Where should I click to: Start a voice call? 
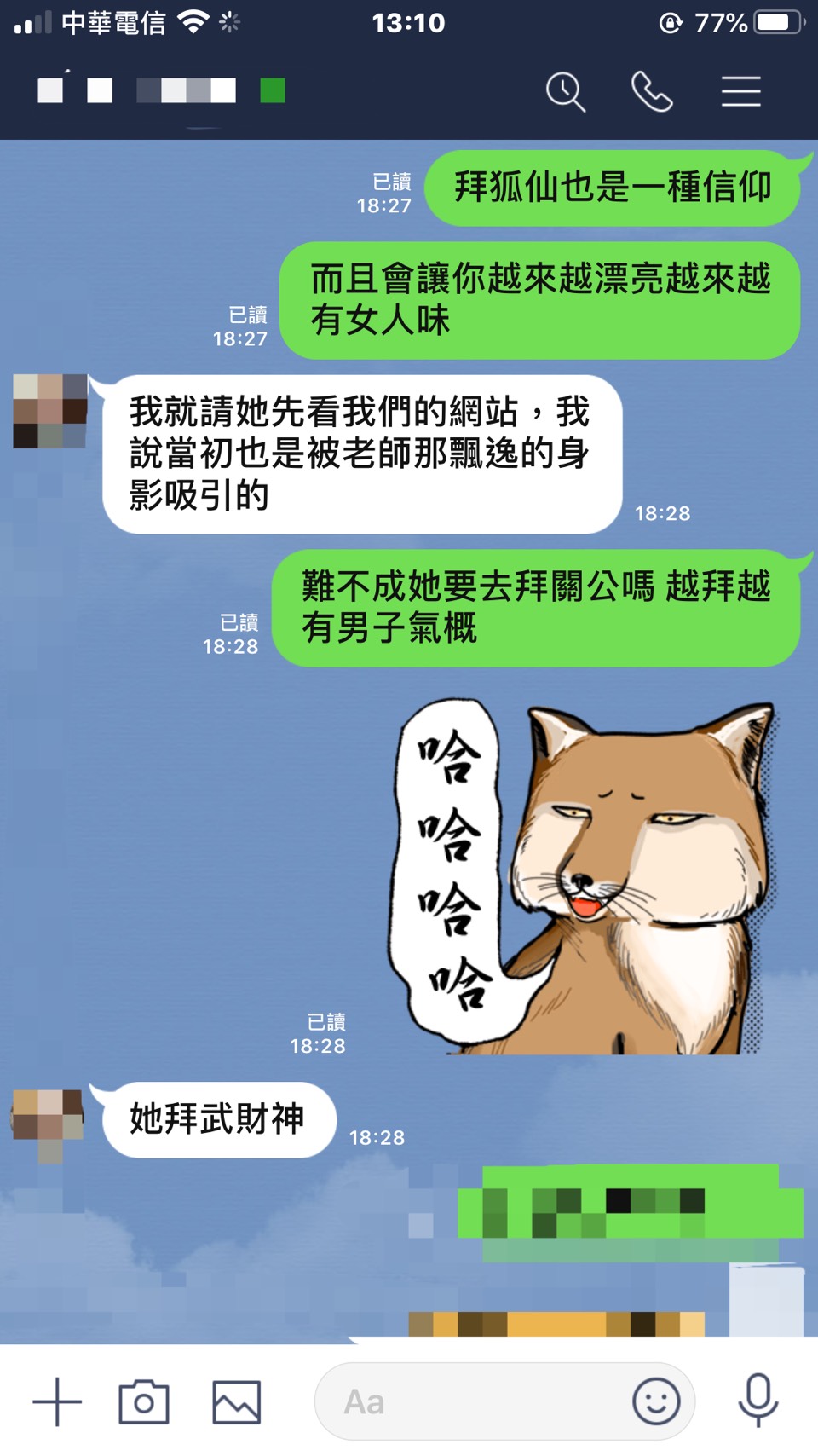[x=652, y=91]
